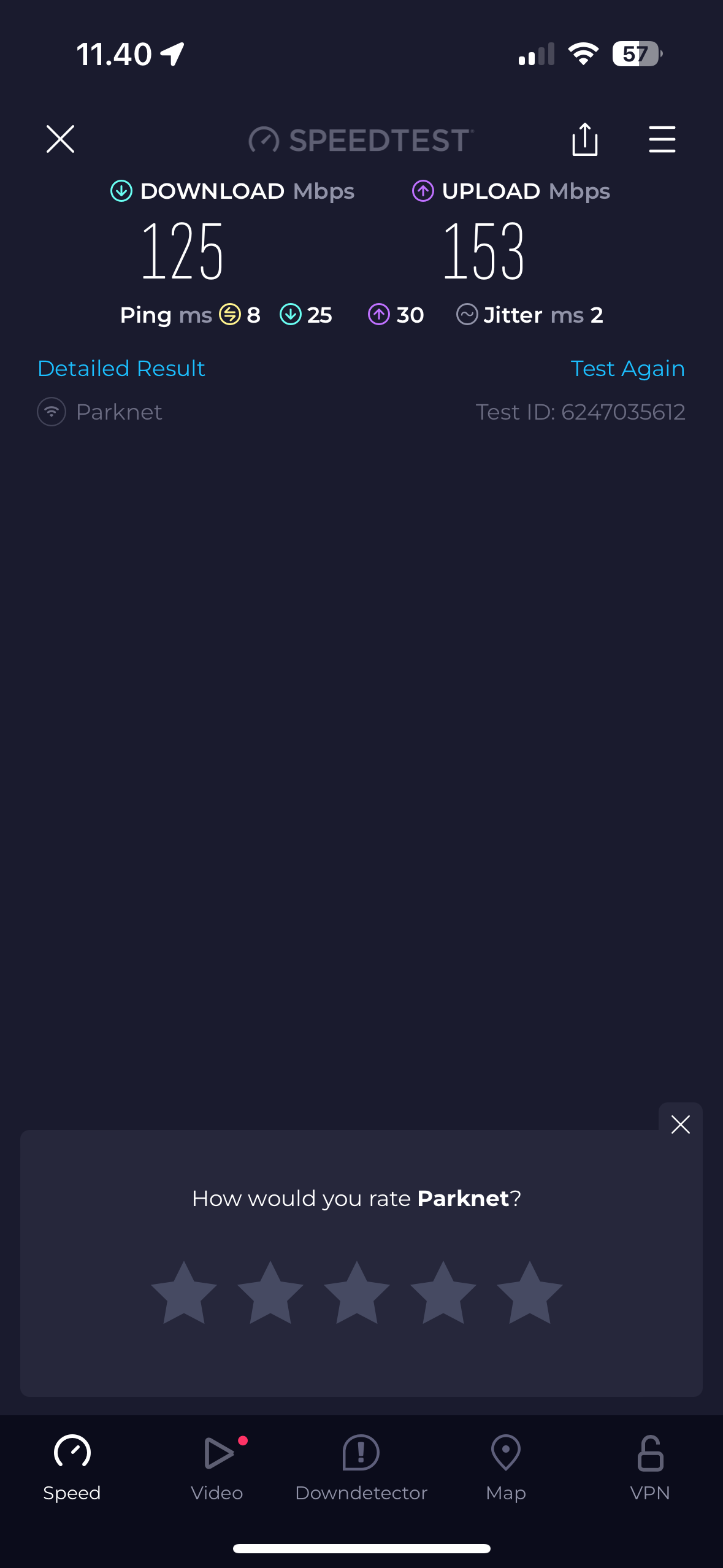Rate Parknet five stars

(x=529, y=1293)
